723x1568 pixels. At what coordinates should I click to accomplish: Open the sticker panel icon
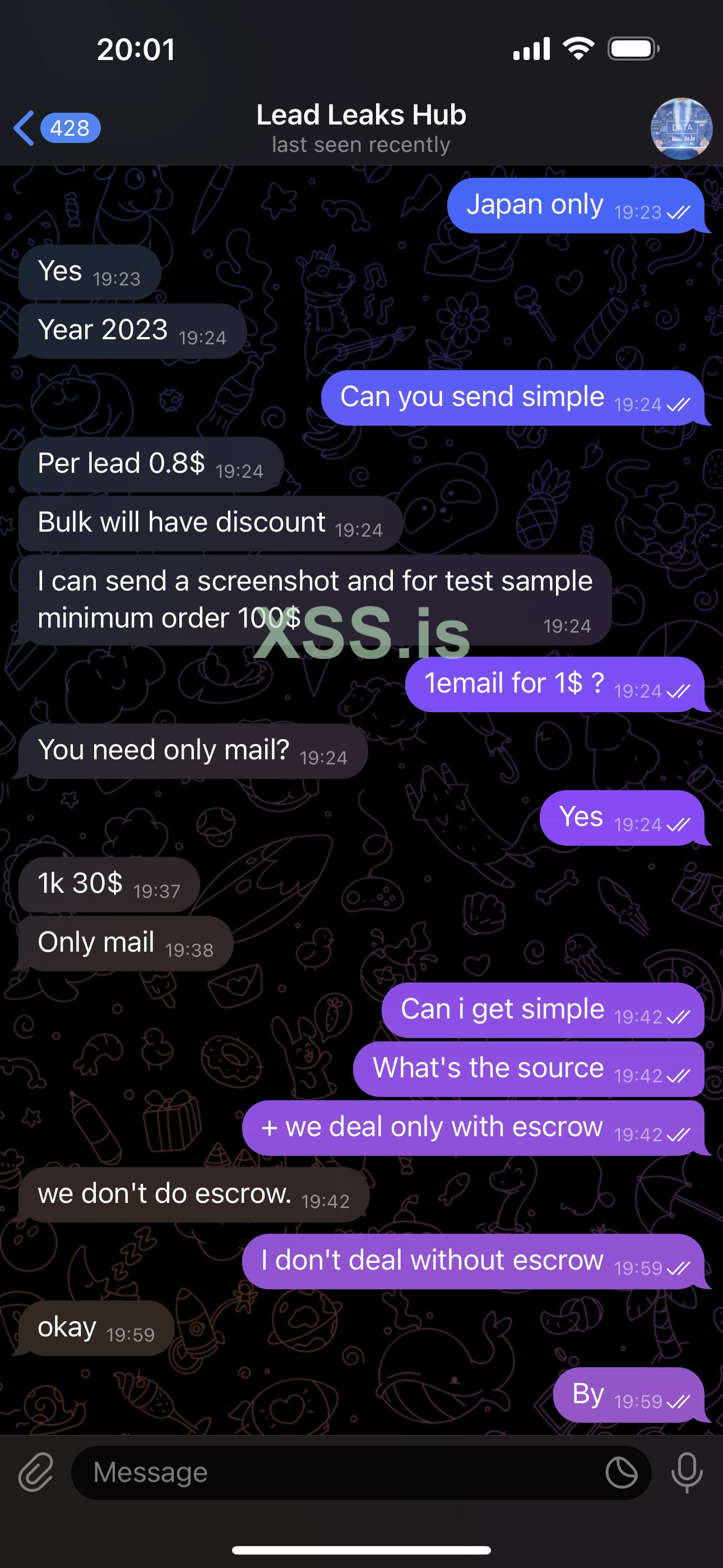pos(622,1473)
